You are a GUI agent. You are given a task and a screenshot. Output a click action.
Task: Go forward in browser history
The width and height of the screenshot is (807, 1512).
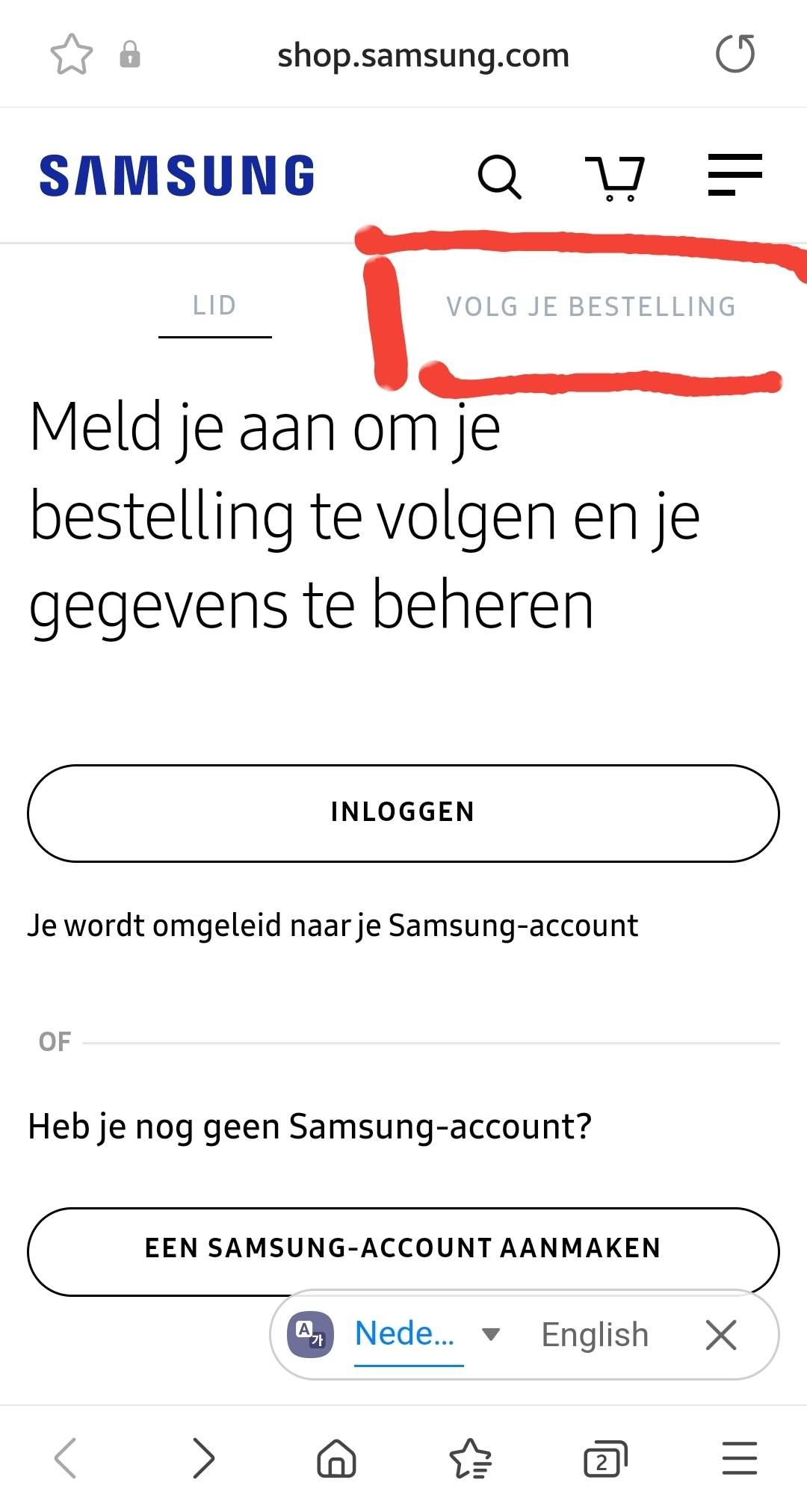pyautogui.click(x=203, y=1458)
